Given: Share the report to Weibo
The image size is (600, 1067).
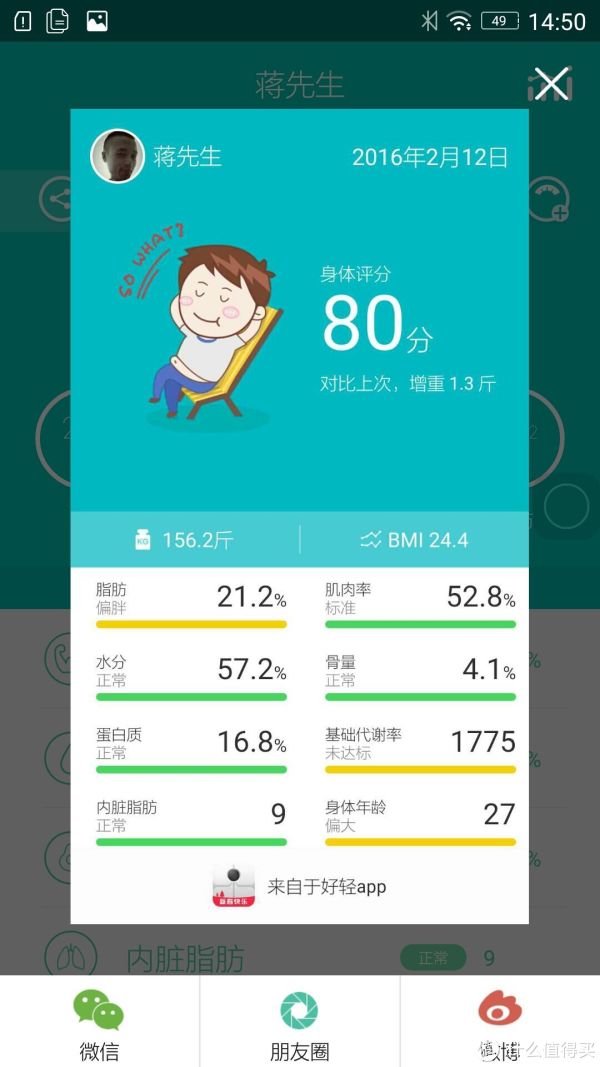Looking at the screenshot, I should [x=500, y=1021].
